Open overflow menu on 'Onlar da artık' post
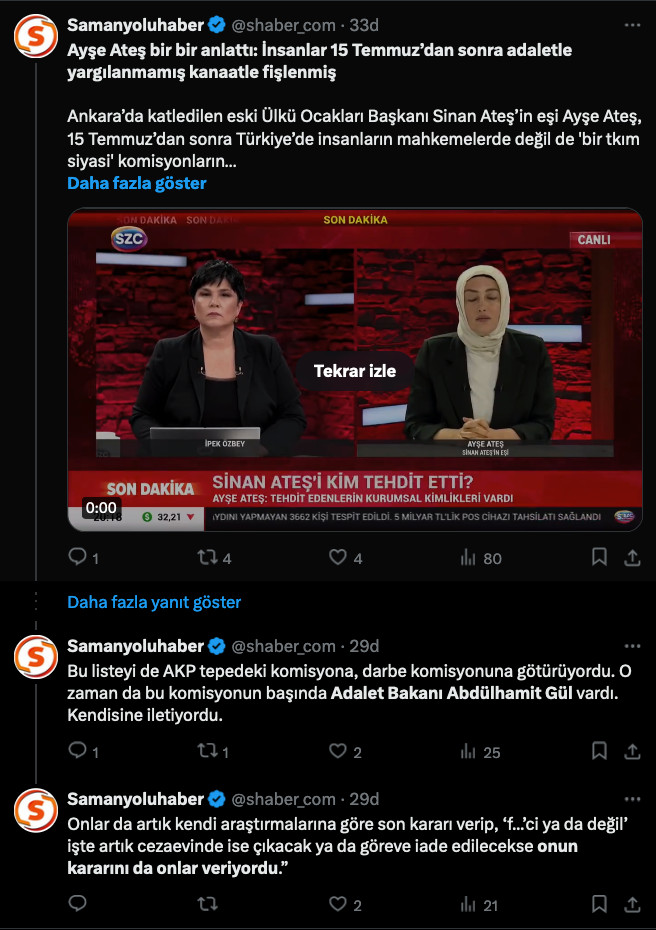656x930 pixels. [x=631, y=799]
